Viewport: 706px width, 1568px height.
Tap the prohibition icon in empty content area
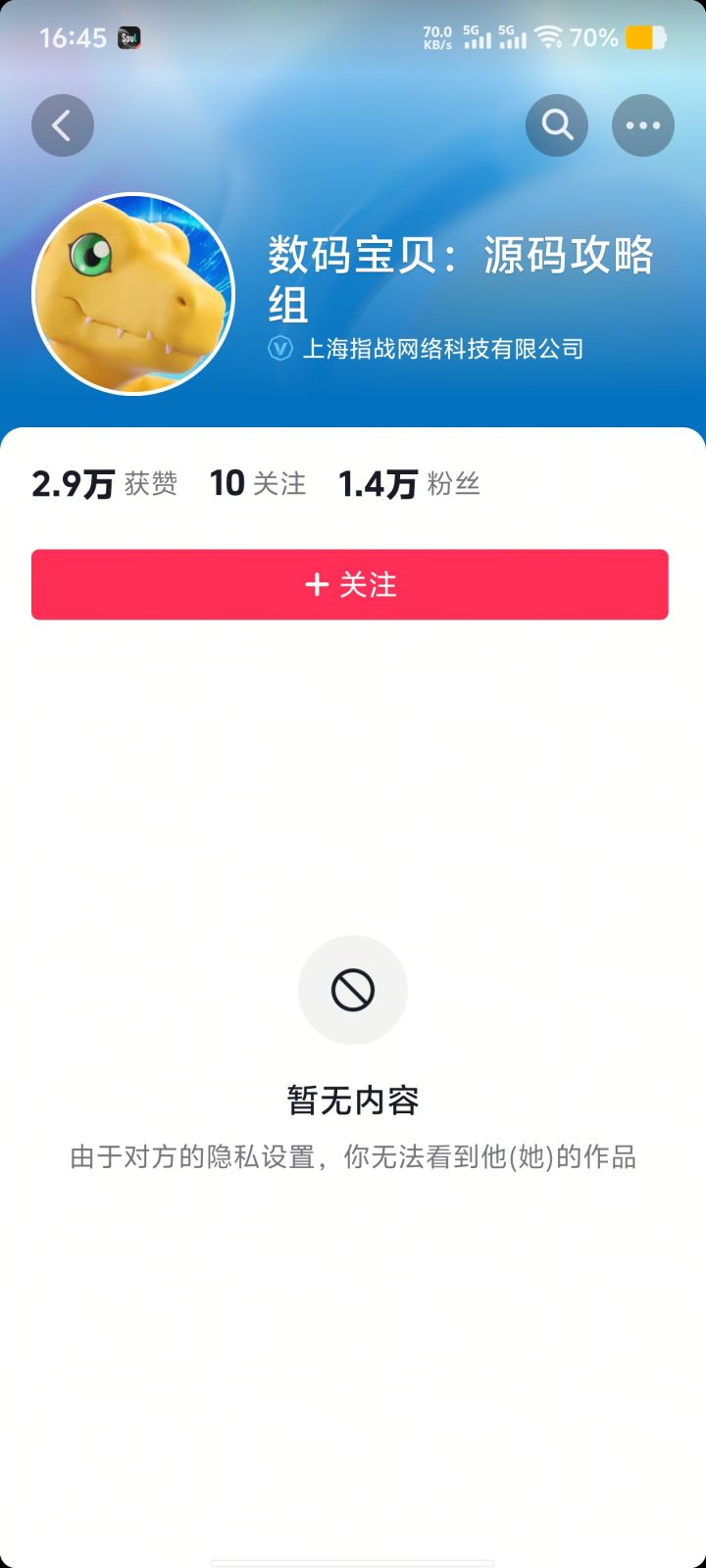[353, 990]
